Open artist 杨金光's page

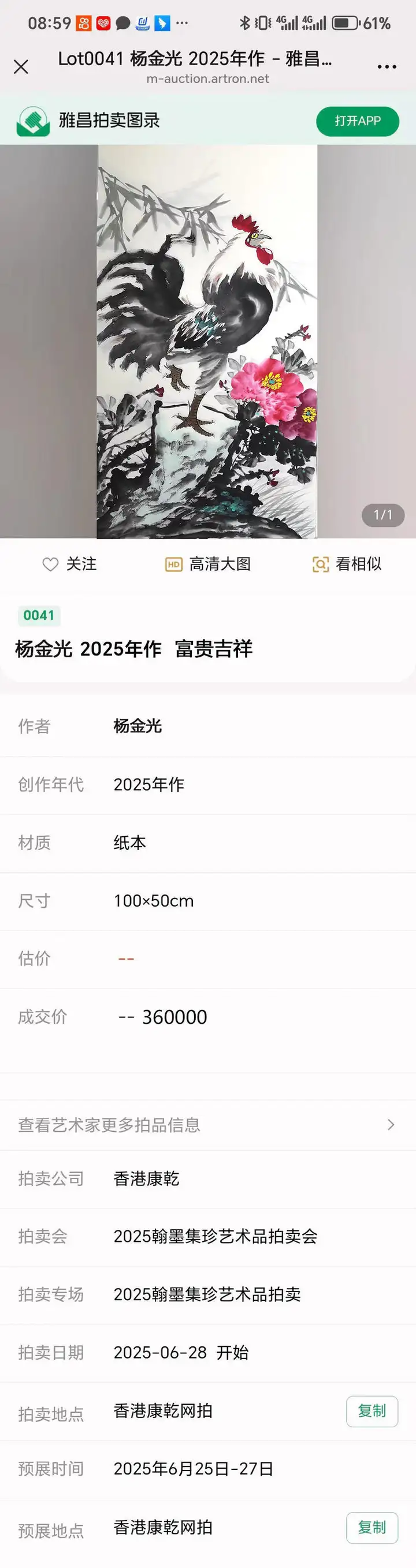point(138,726)
